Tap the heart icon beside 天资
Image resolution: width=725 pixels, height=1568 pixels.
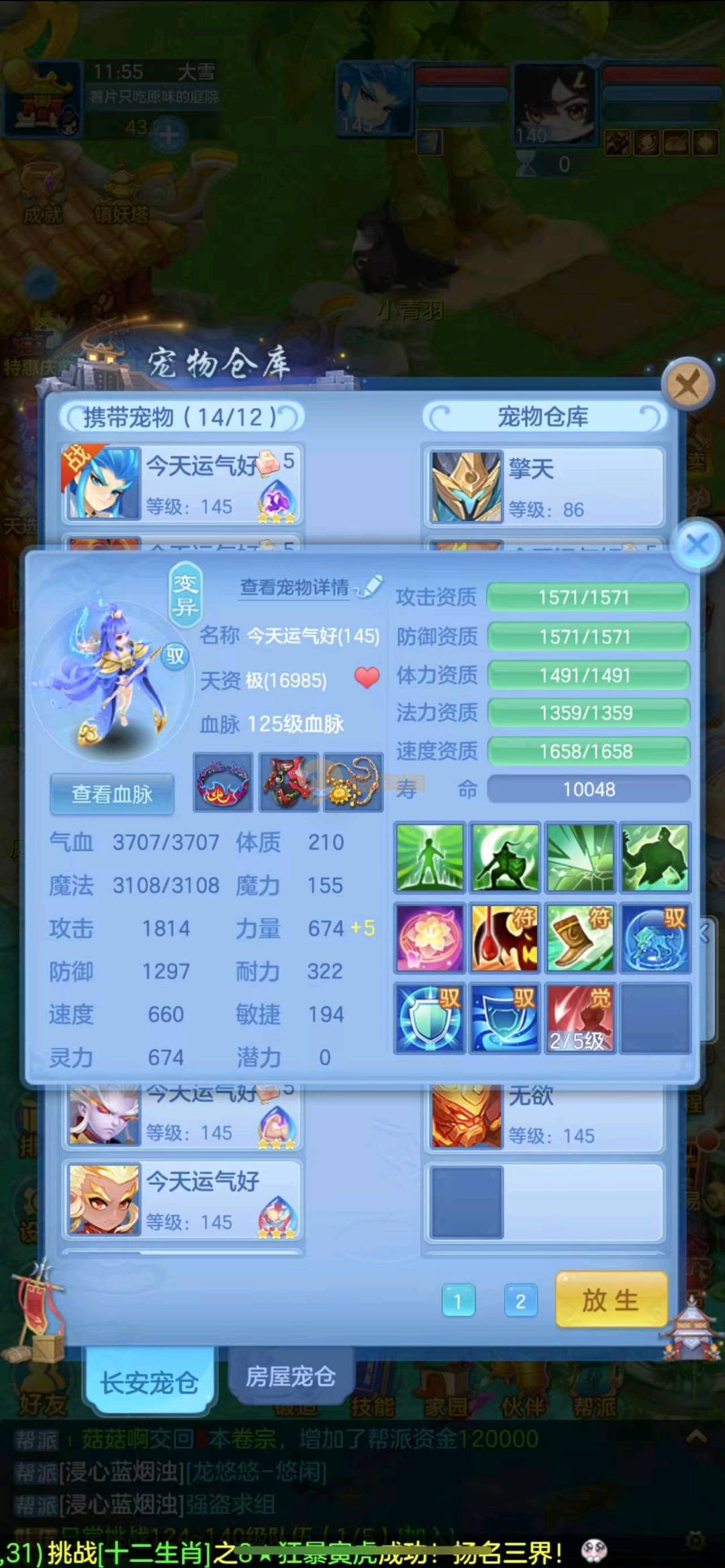[x=367, y=678]
